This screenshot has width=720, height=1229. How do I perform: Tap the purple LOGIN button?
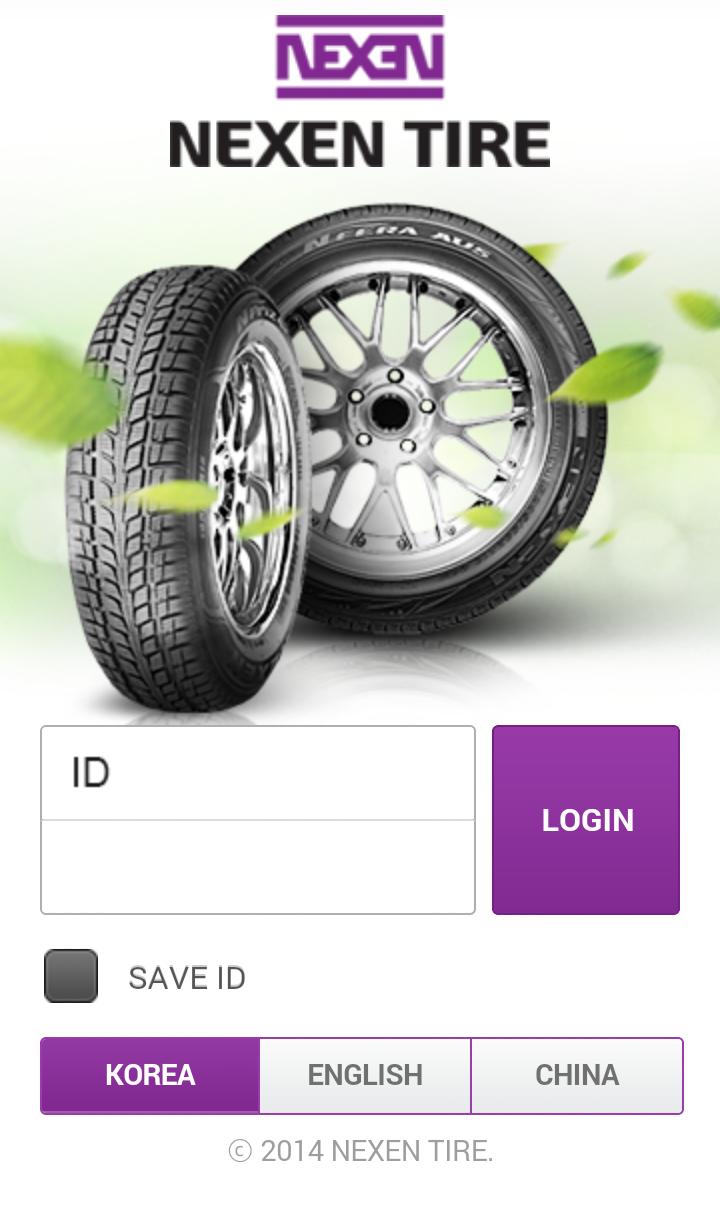pos(586,820)
